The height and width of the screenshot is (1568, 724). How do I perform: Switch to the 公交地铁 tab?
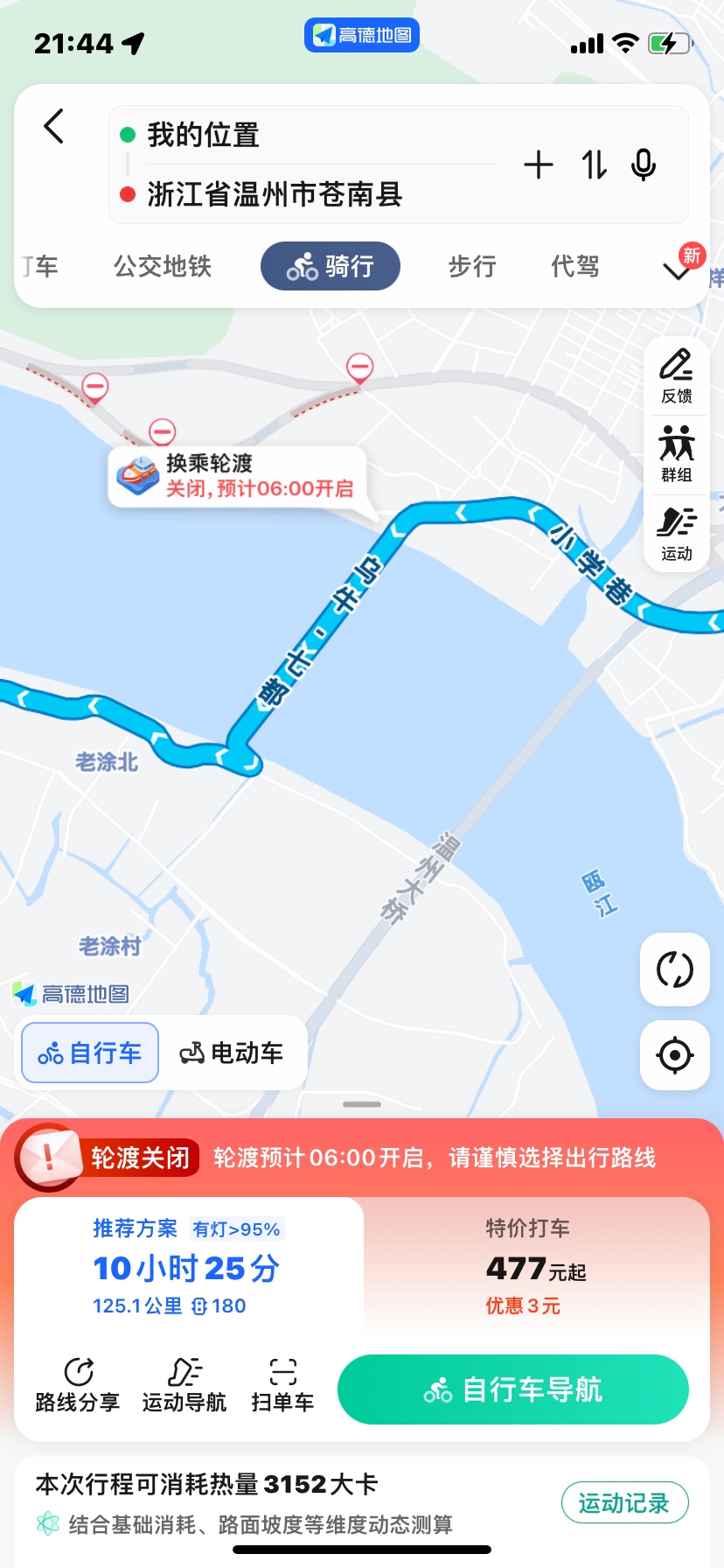[x=163, y=266]
